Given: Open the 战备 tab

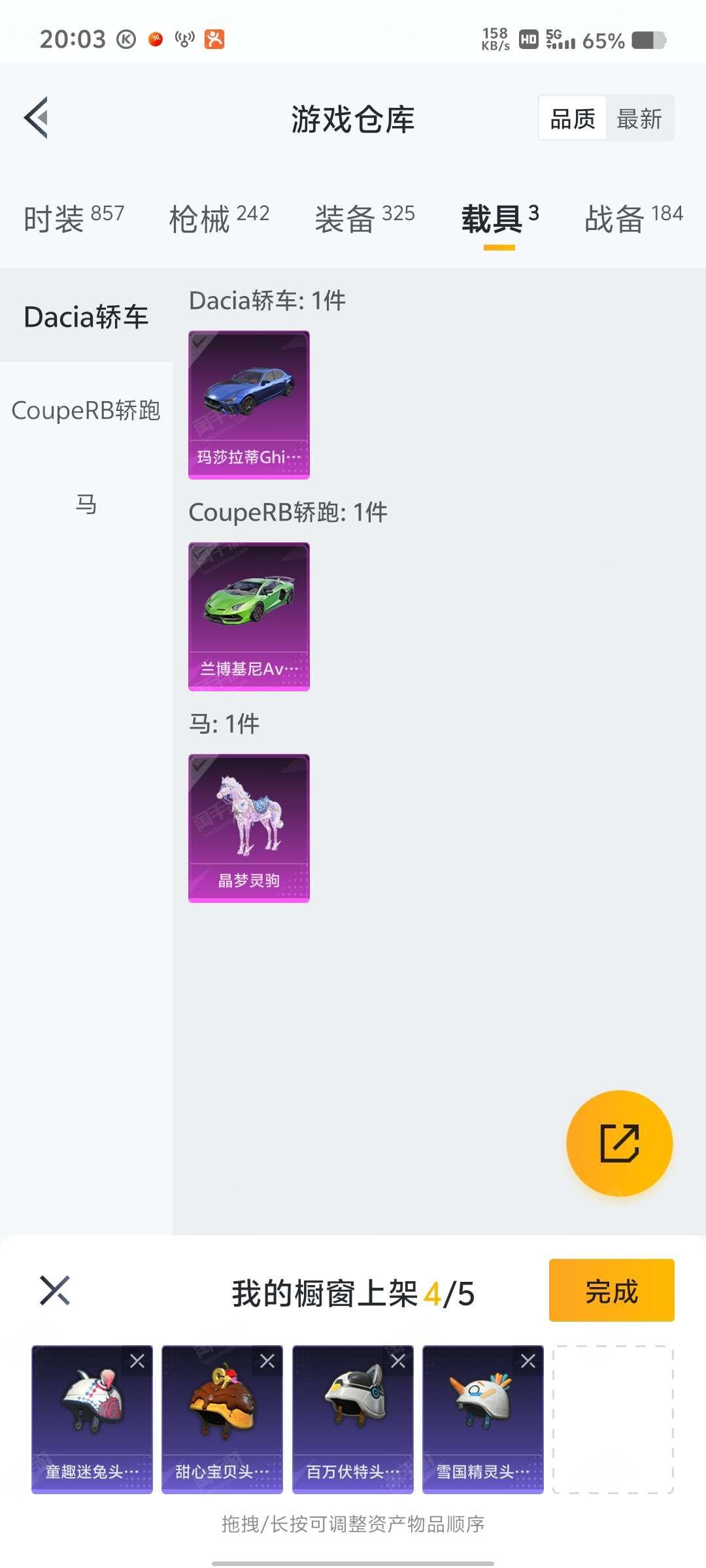Looking at the screenshot, I should tap(633, 218).
